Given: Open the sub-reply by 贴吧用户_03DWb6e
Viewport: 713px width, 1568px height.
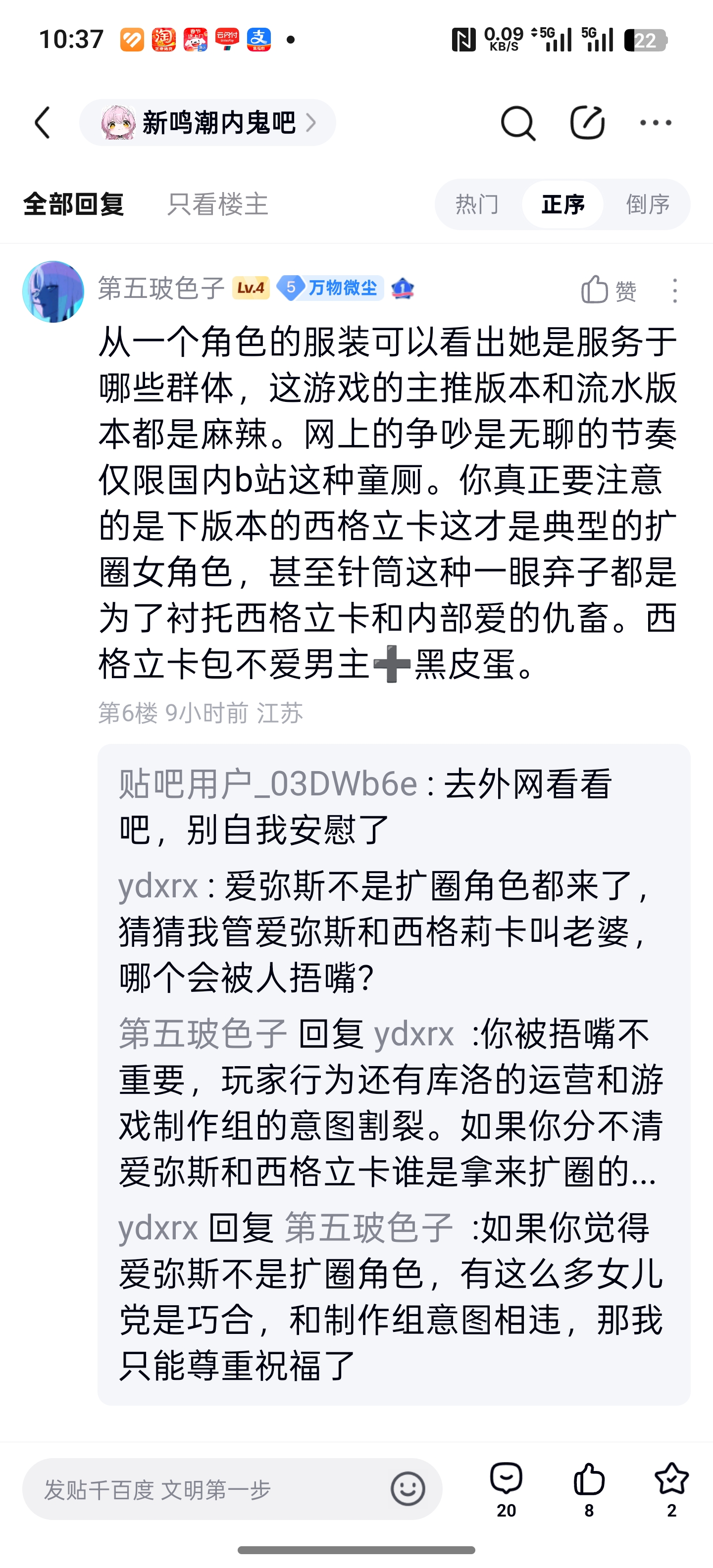Looking at the screenshot, I should (x=365, y=807).
